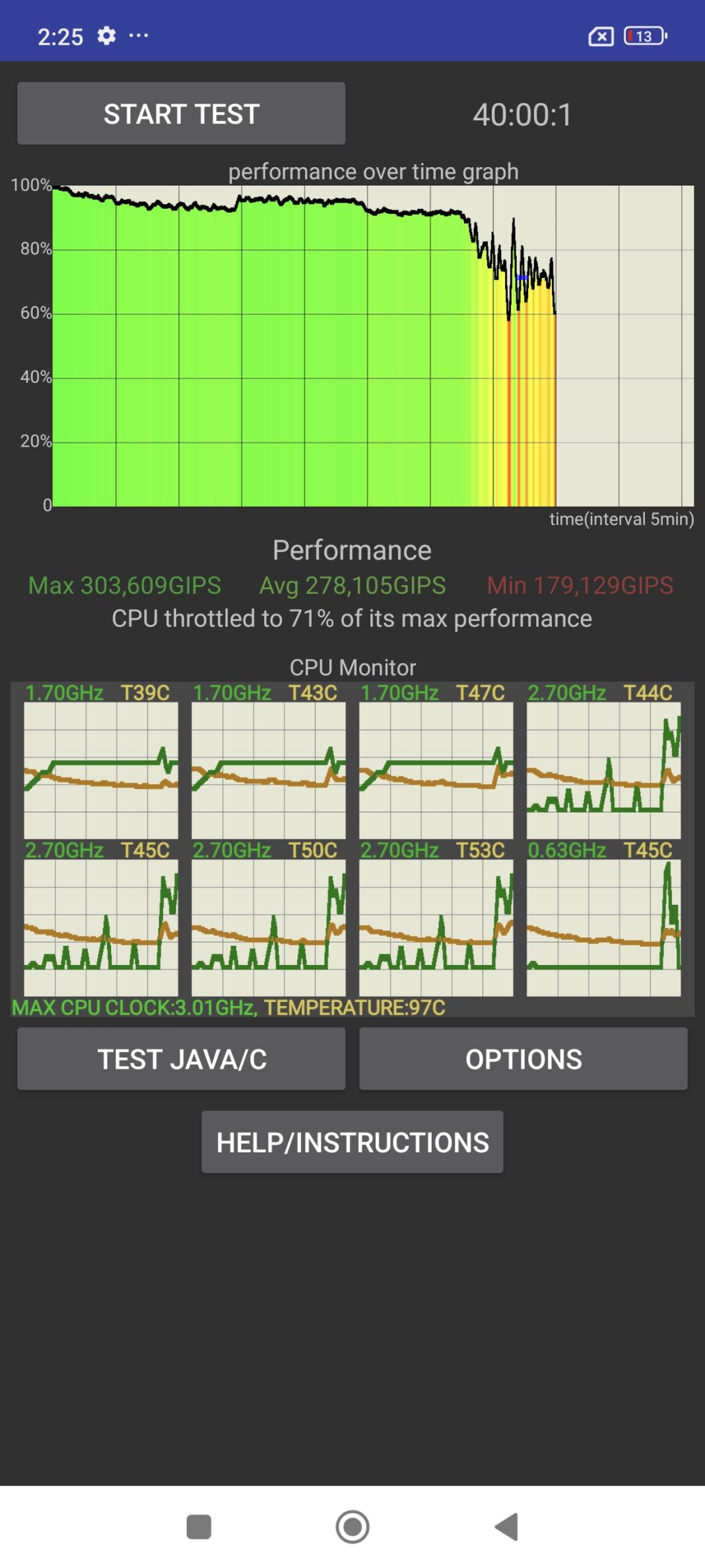Open the OPTIONS menu
Viewport: 705px width, 1568px height.
523,1059
